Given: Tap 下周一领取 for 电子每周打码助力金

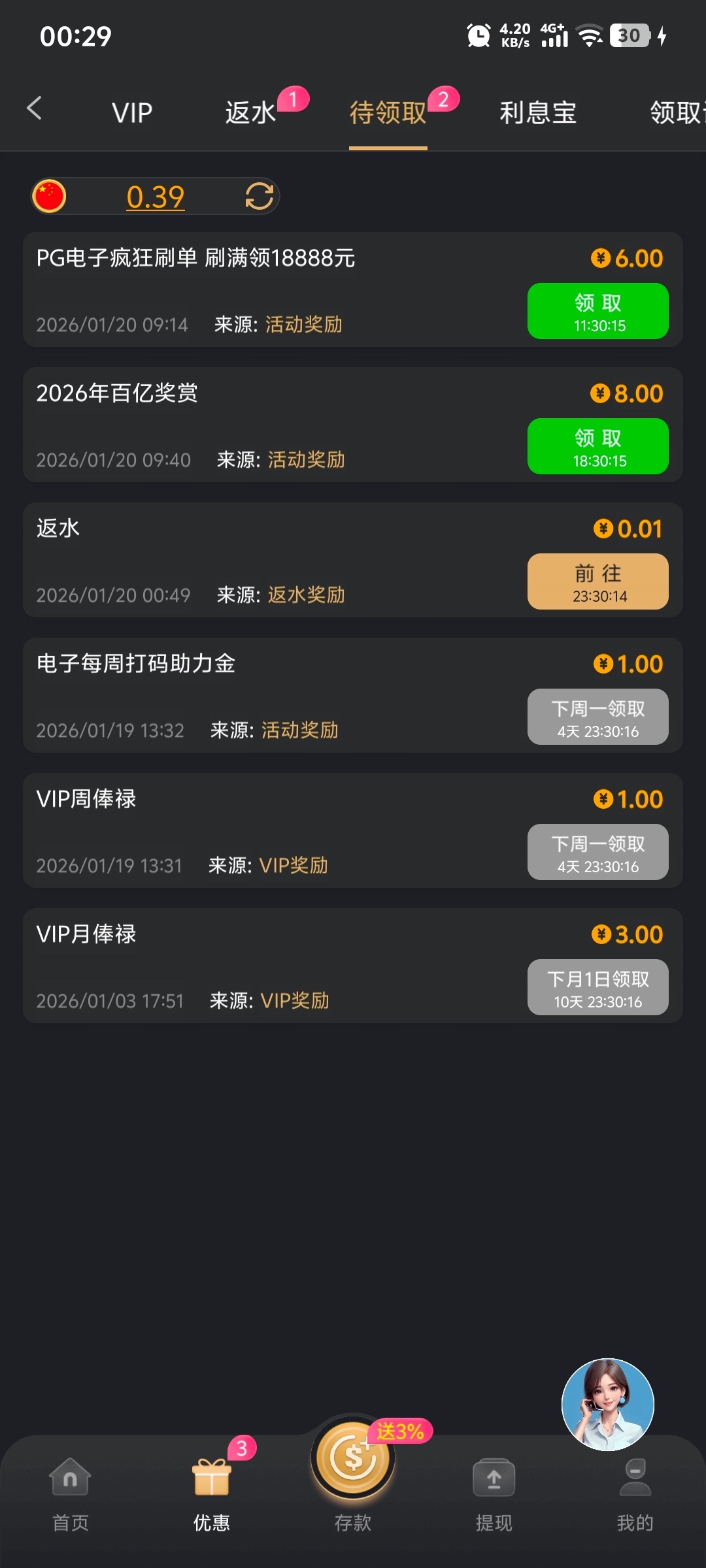Looking at the screenshot, I should click(x=597, y=717).
